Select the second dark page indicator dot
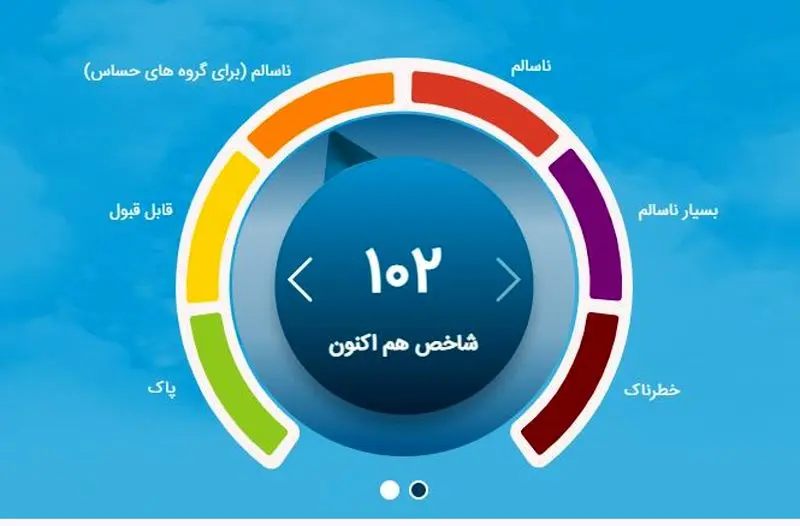Viewport: 800px width, 526px height. (x=418, y=489)
